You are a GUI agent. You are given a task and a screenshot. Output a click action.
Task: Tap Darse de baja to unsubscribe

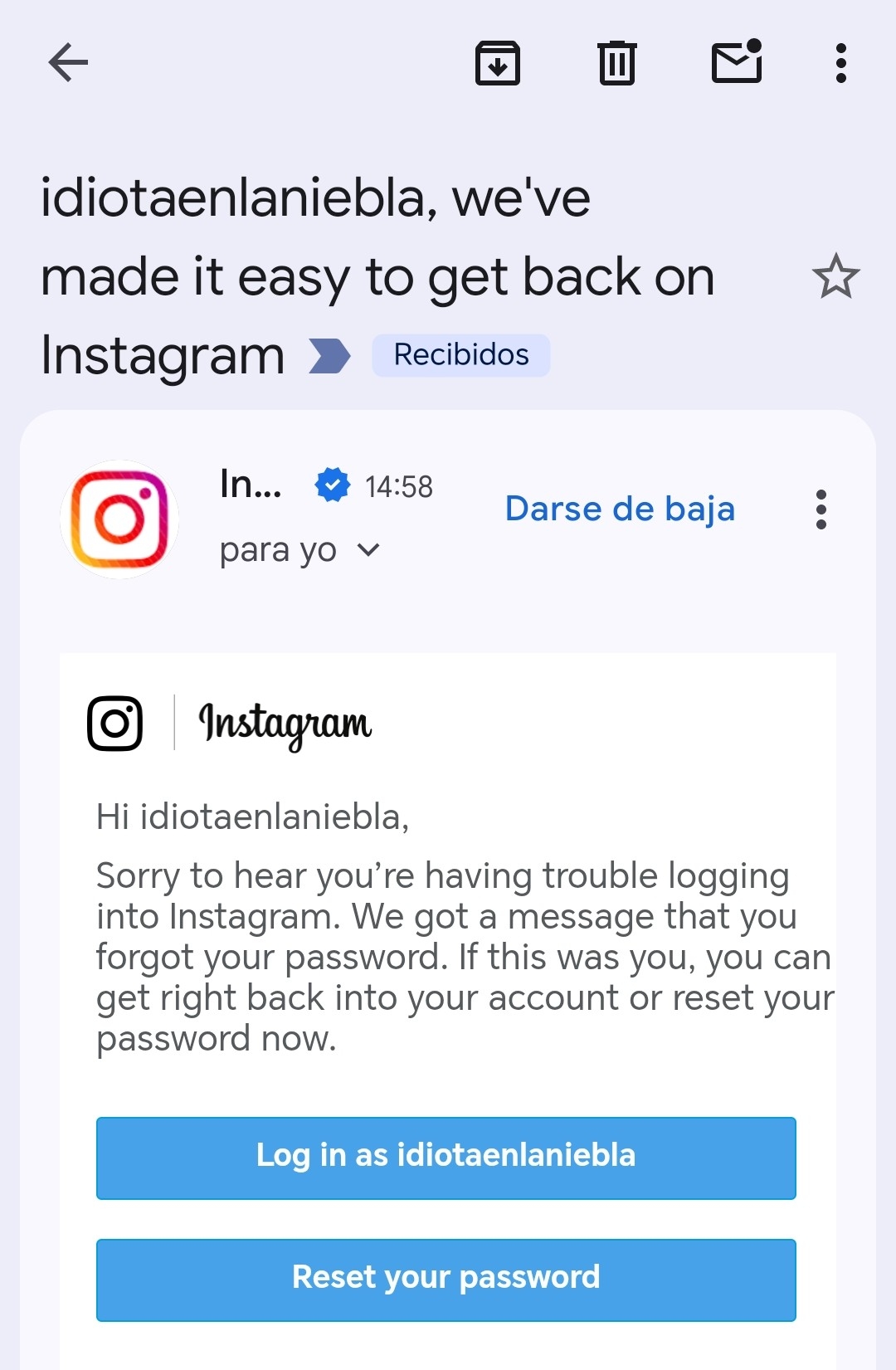click(620, 509)
